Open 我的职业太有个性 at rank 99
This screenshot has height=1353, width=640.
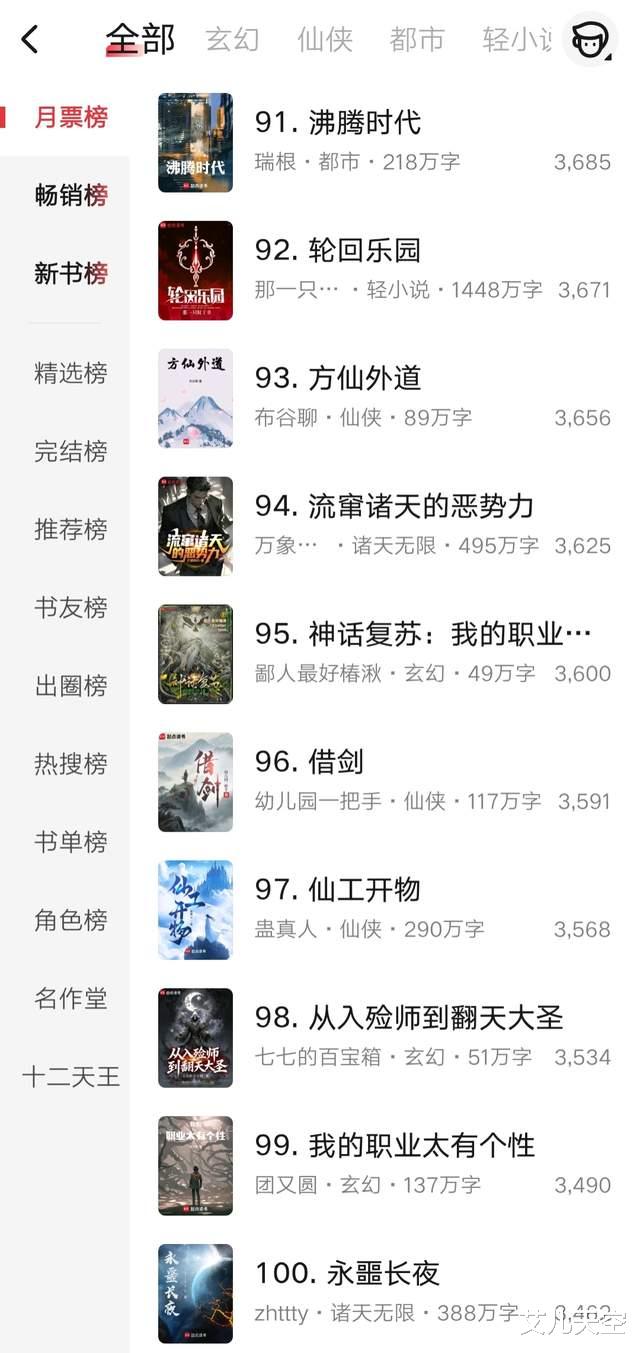395,1146
